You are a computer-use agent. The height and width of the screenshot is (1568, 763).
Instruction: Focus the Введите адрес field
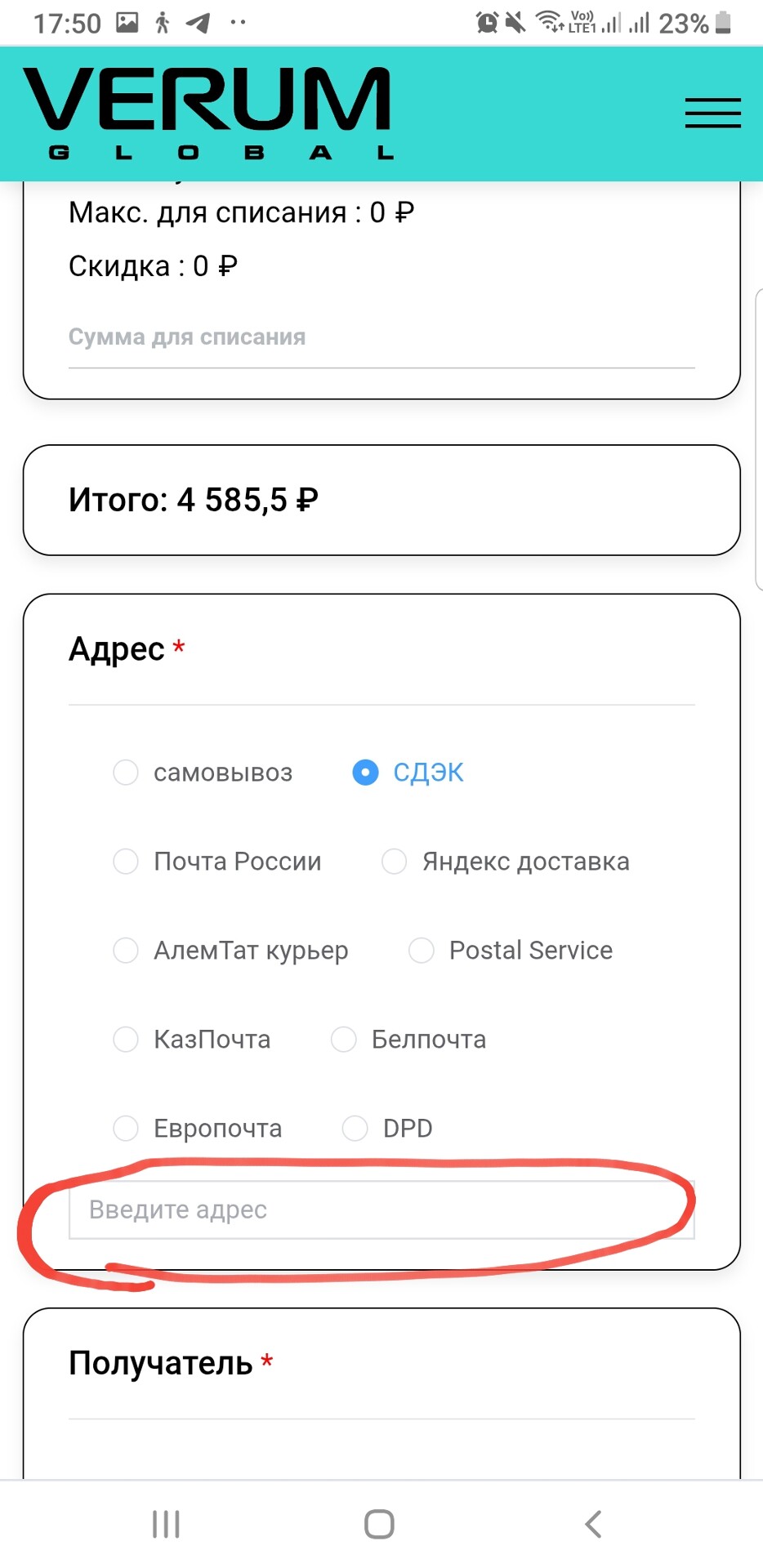[381, 1209]
